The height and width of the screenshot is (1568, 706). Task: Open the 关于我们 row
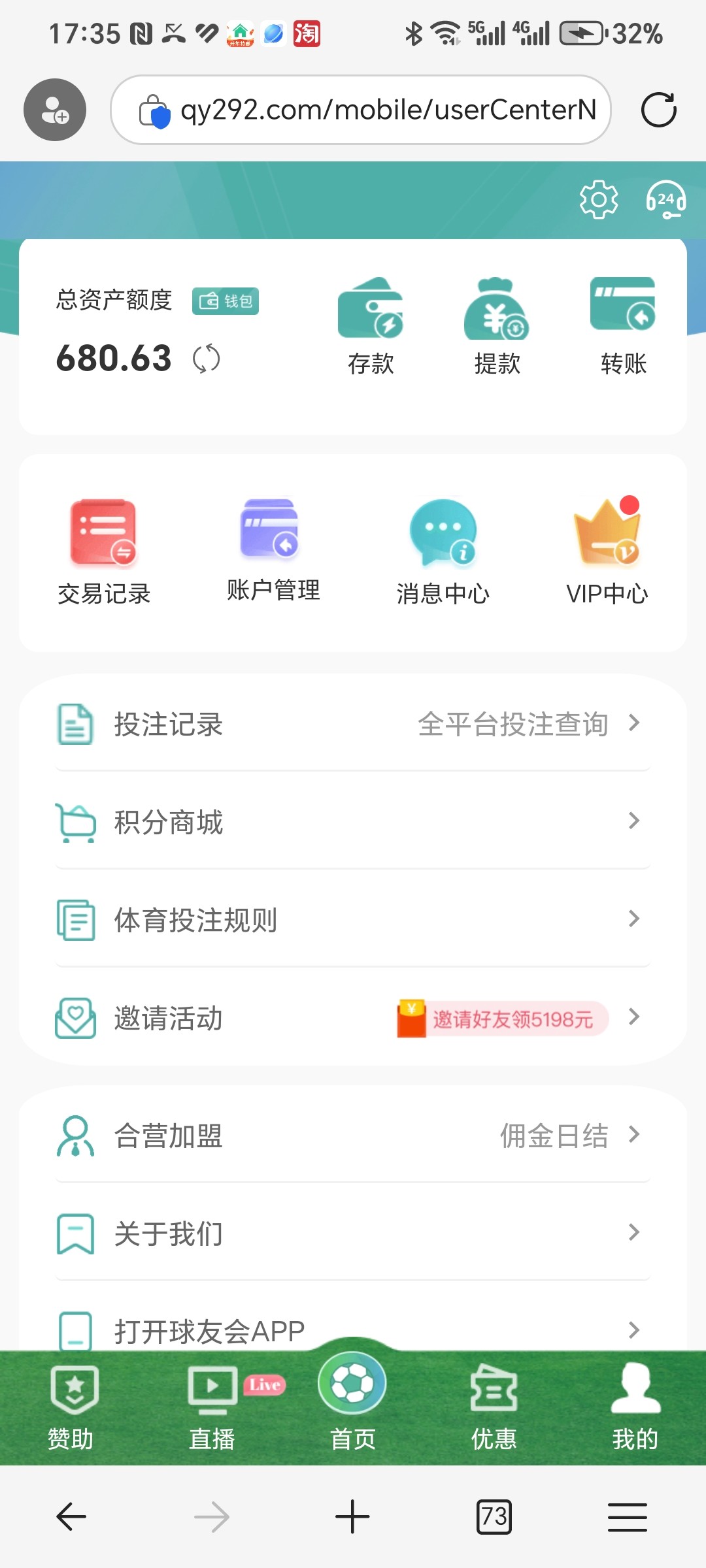pos(353,1233)
